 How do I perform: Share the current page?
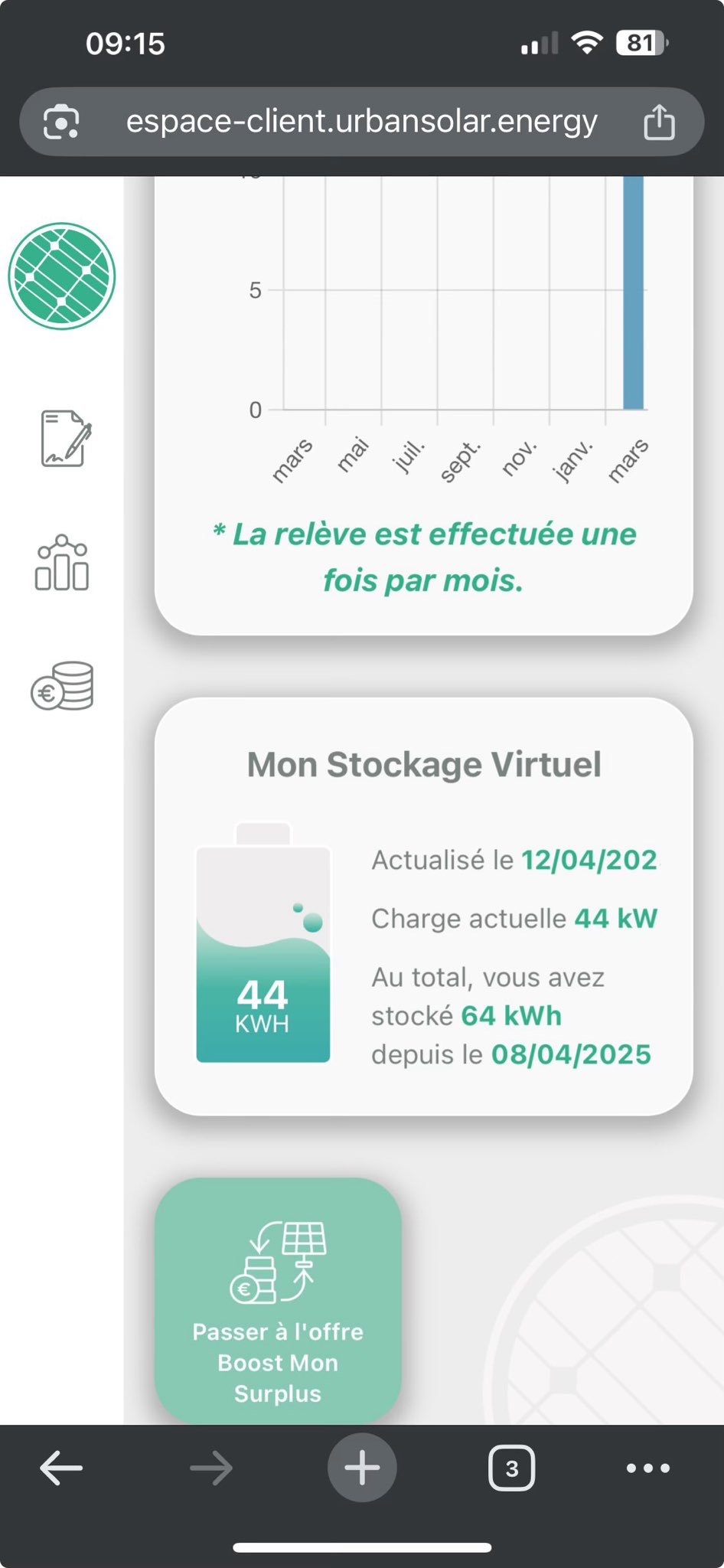[x=659, y=122]
